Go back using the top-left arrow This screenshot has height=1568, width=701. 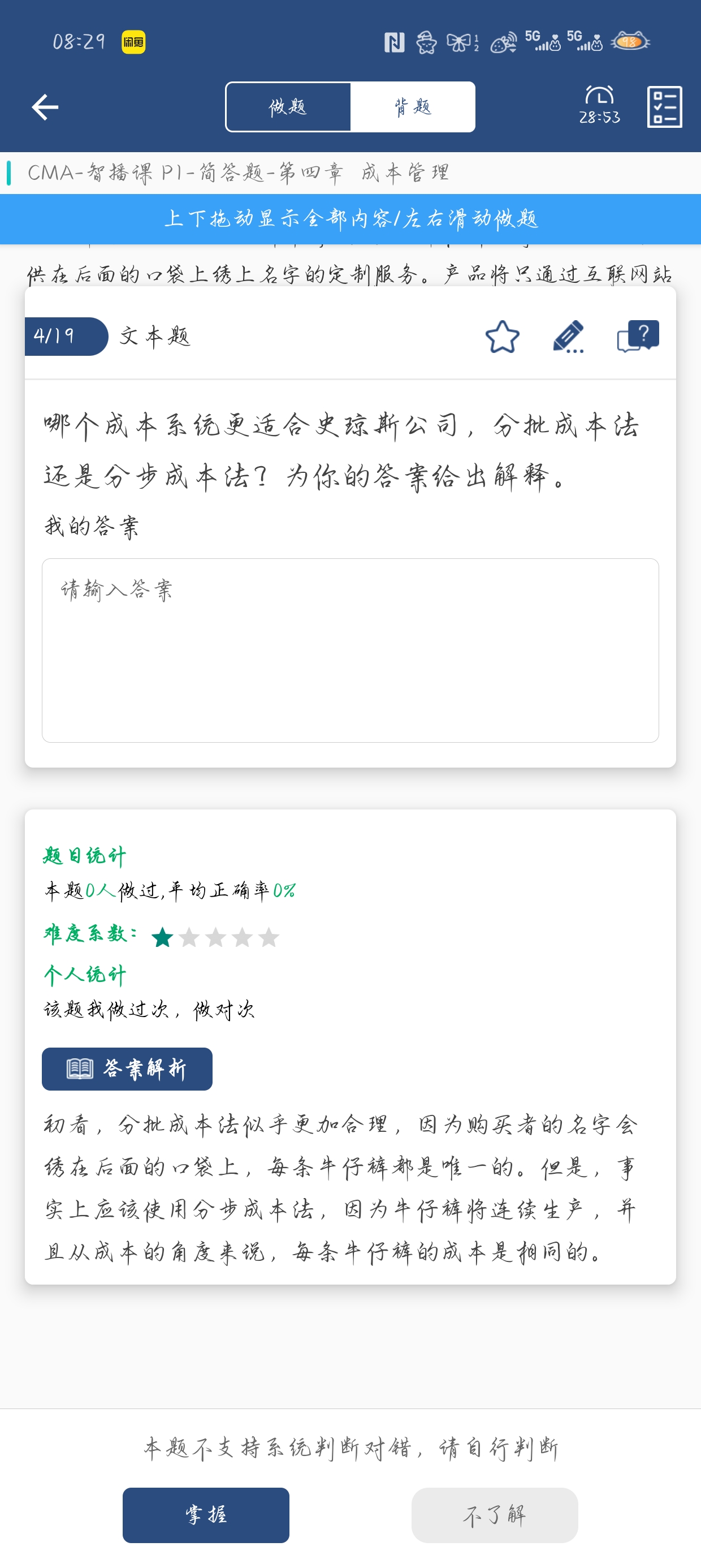coord(45,107)
